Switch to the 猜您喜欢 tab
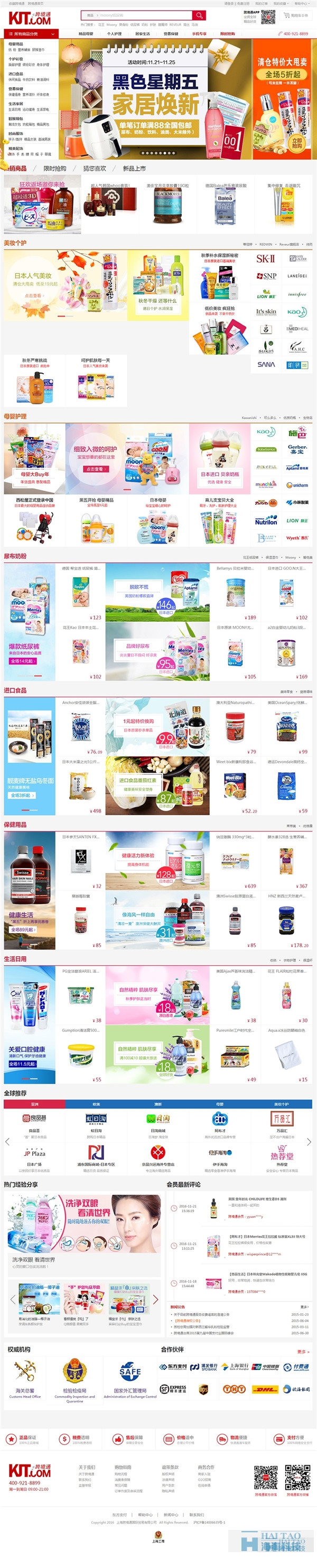317x1568 pixels. point(95,169)
